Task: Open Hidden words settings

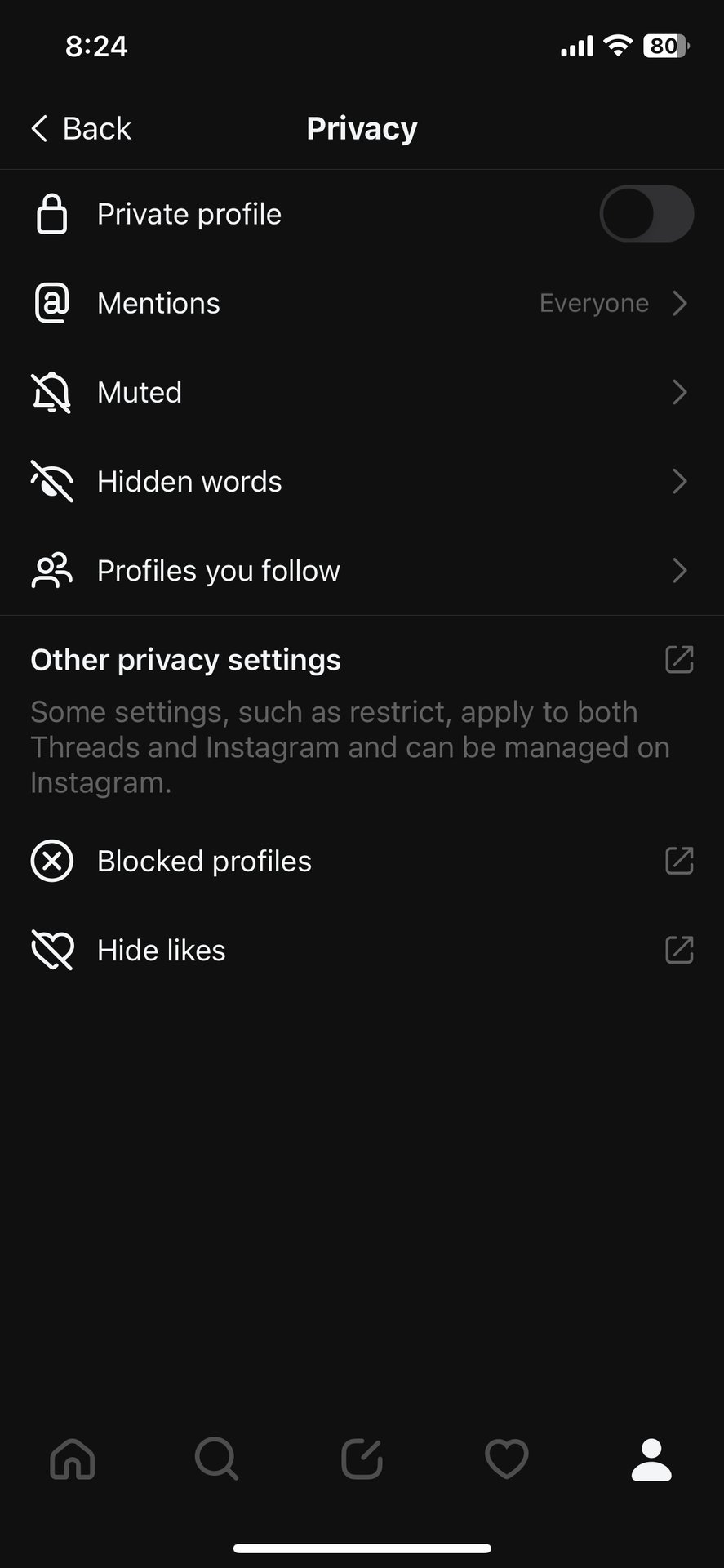Action: point(362,481)
